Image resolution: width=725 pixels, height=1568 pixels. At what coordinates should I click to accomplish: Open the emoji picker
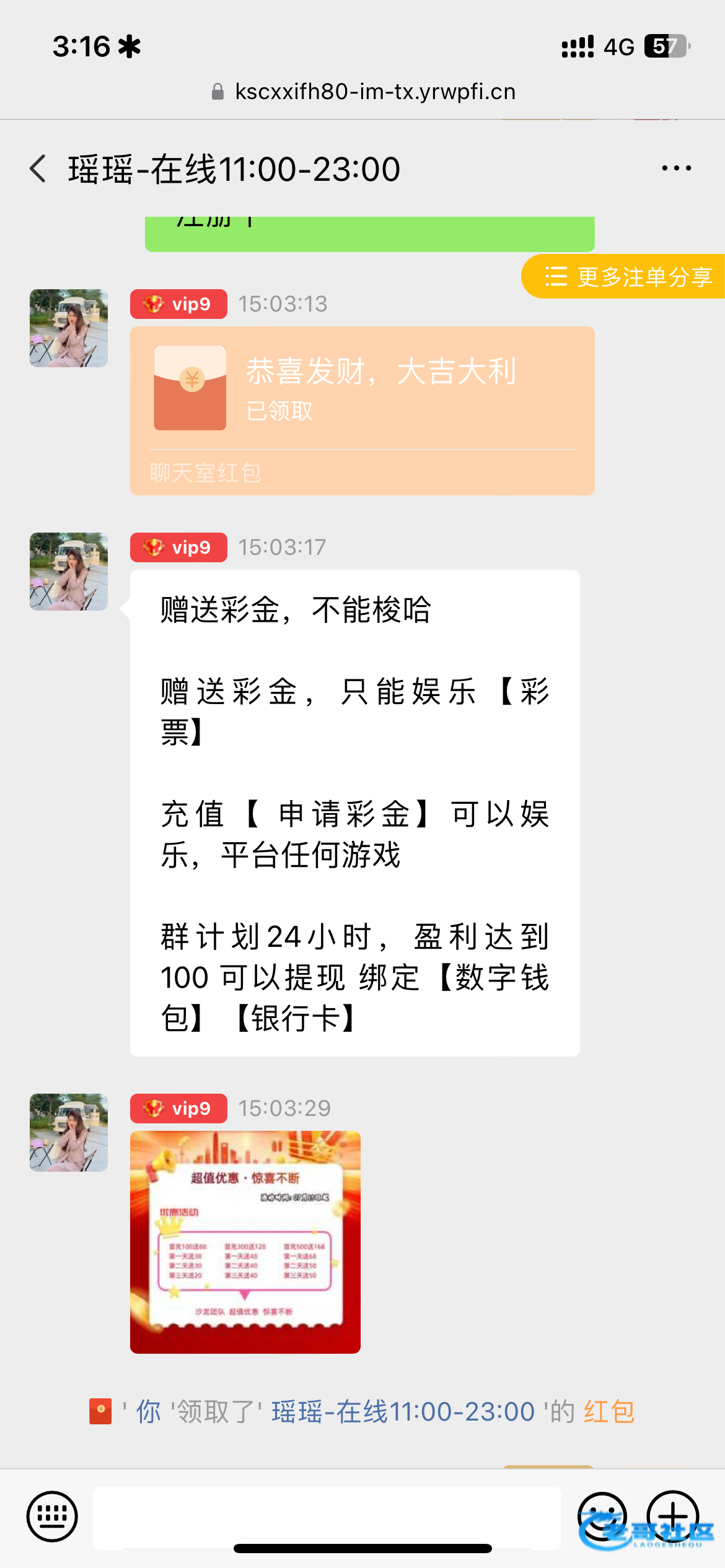coord(602,1517)
